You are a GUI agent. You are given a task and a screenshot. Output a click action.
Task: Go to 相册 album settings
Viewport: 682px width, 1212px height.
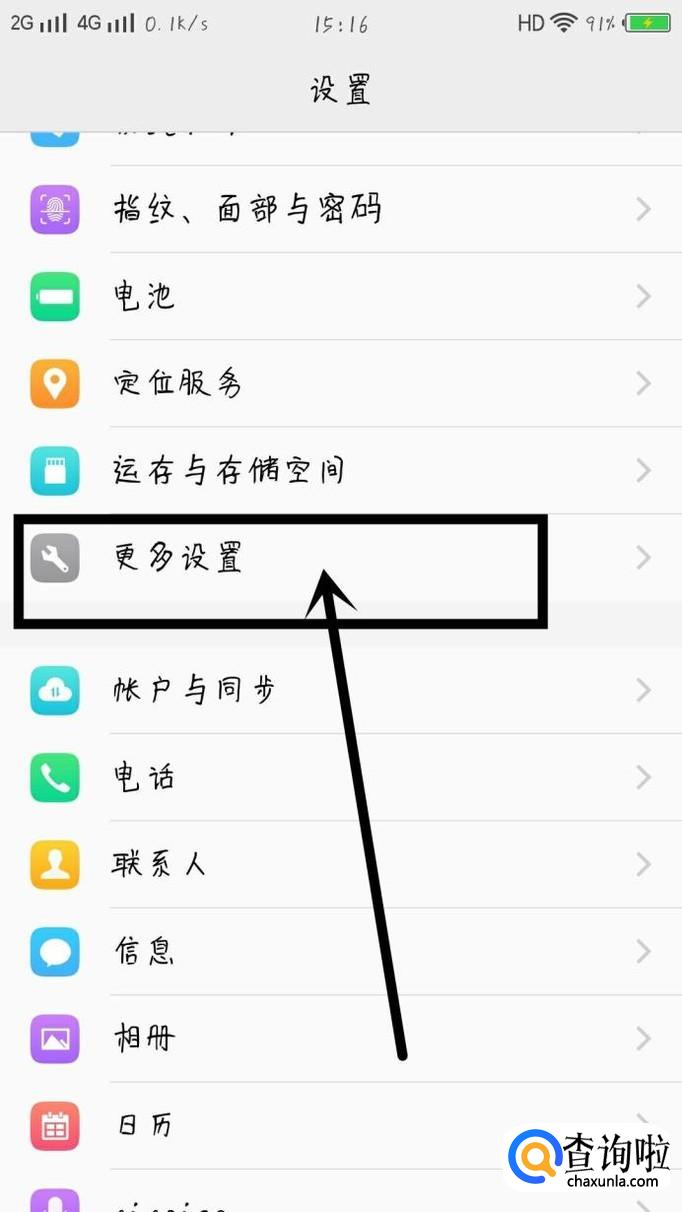click(x=145, y=1038)
